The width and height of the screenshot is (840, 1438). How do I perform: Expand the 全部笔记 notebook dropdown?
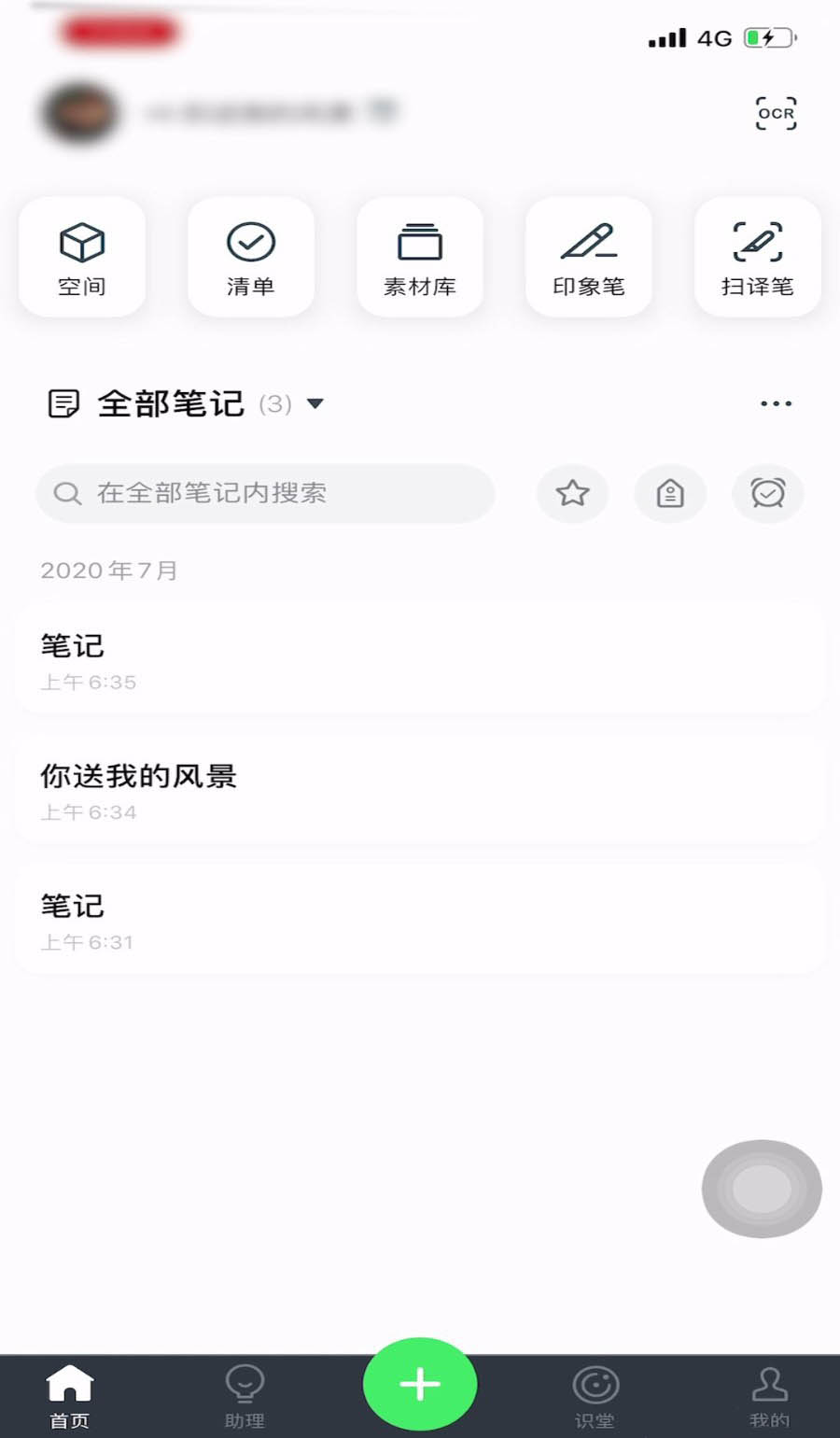pos(315,404)
